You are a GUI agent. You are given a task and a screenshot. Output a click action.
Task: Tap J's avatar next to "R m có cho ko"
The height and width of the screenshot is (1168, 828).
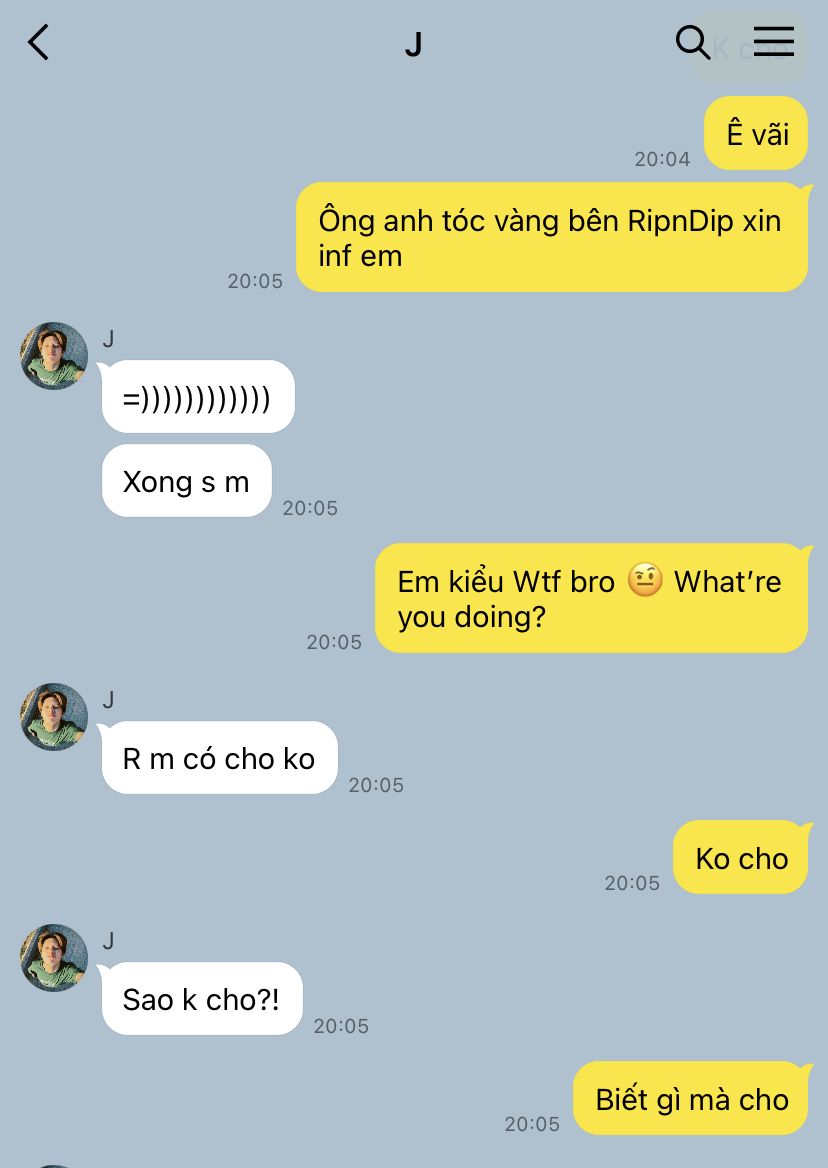click(x=54, y=717)
